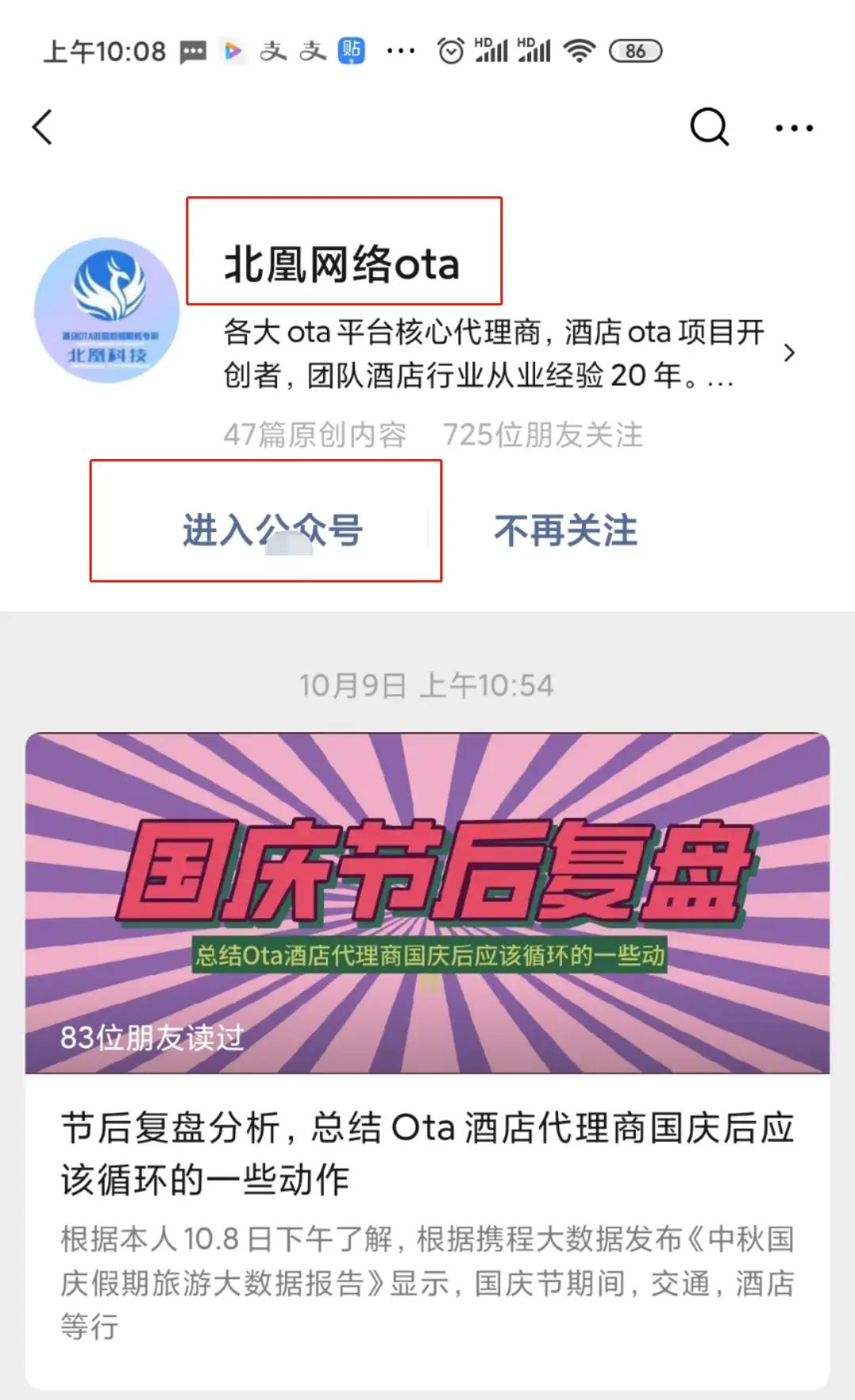This screenshot has width=855, height=1400.
Task: Open the three-dot overflow menu
Action: pos(793,128)
